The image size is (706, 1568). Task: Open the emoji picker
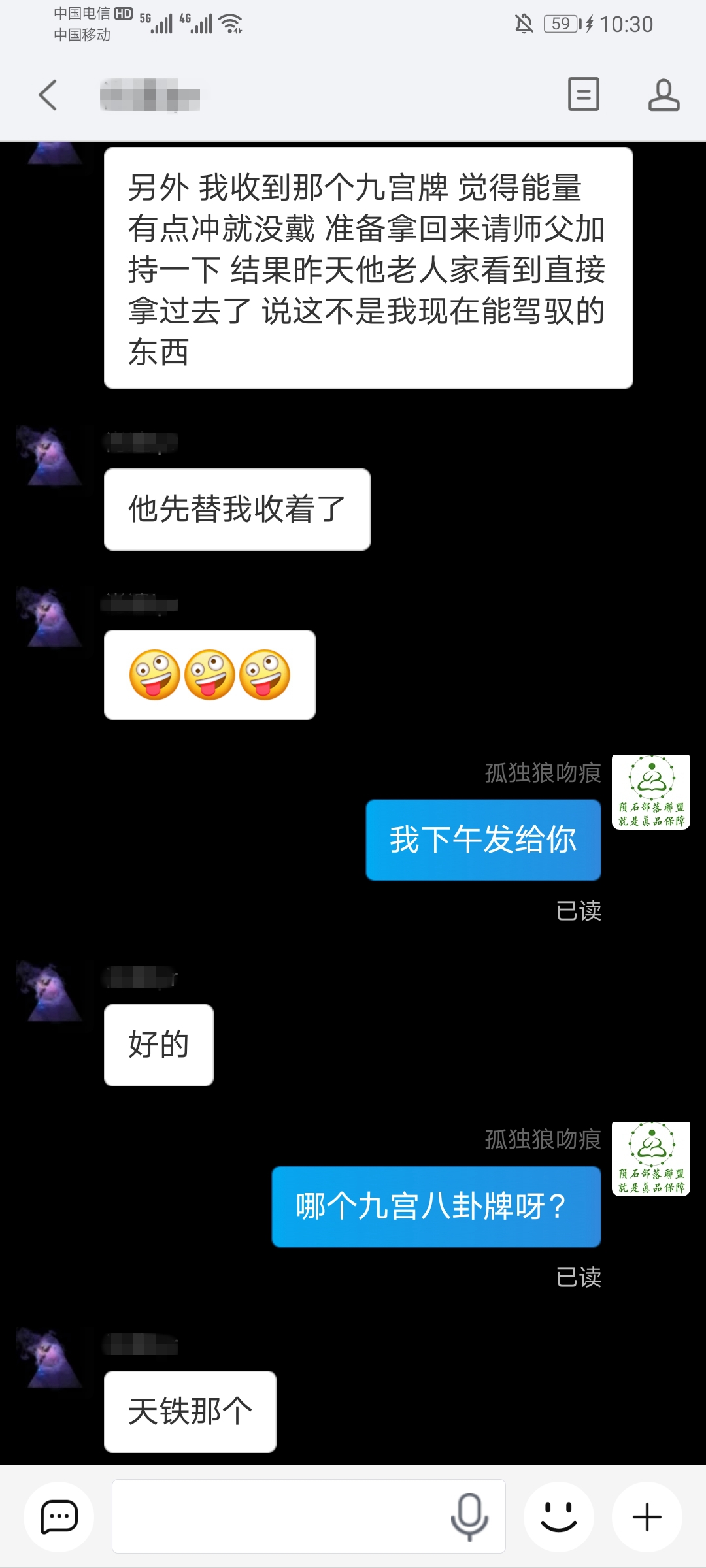tap(559, 1516)
